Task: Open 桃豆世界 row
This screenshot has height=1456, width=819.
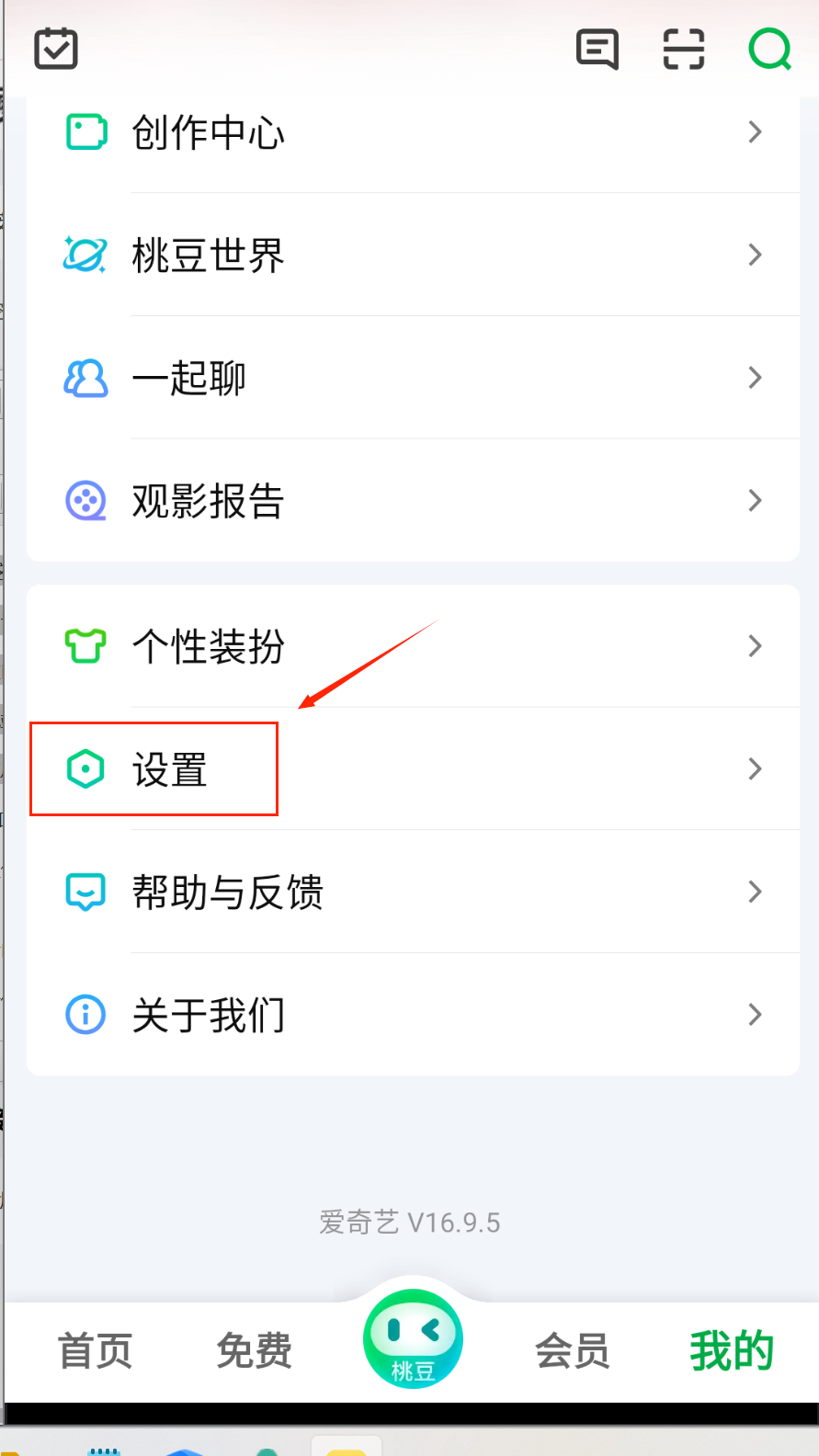Action: (412, 255)
